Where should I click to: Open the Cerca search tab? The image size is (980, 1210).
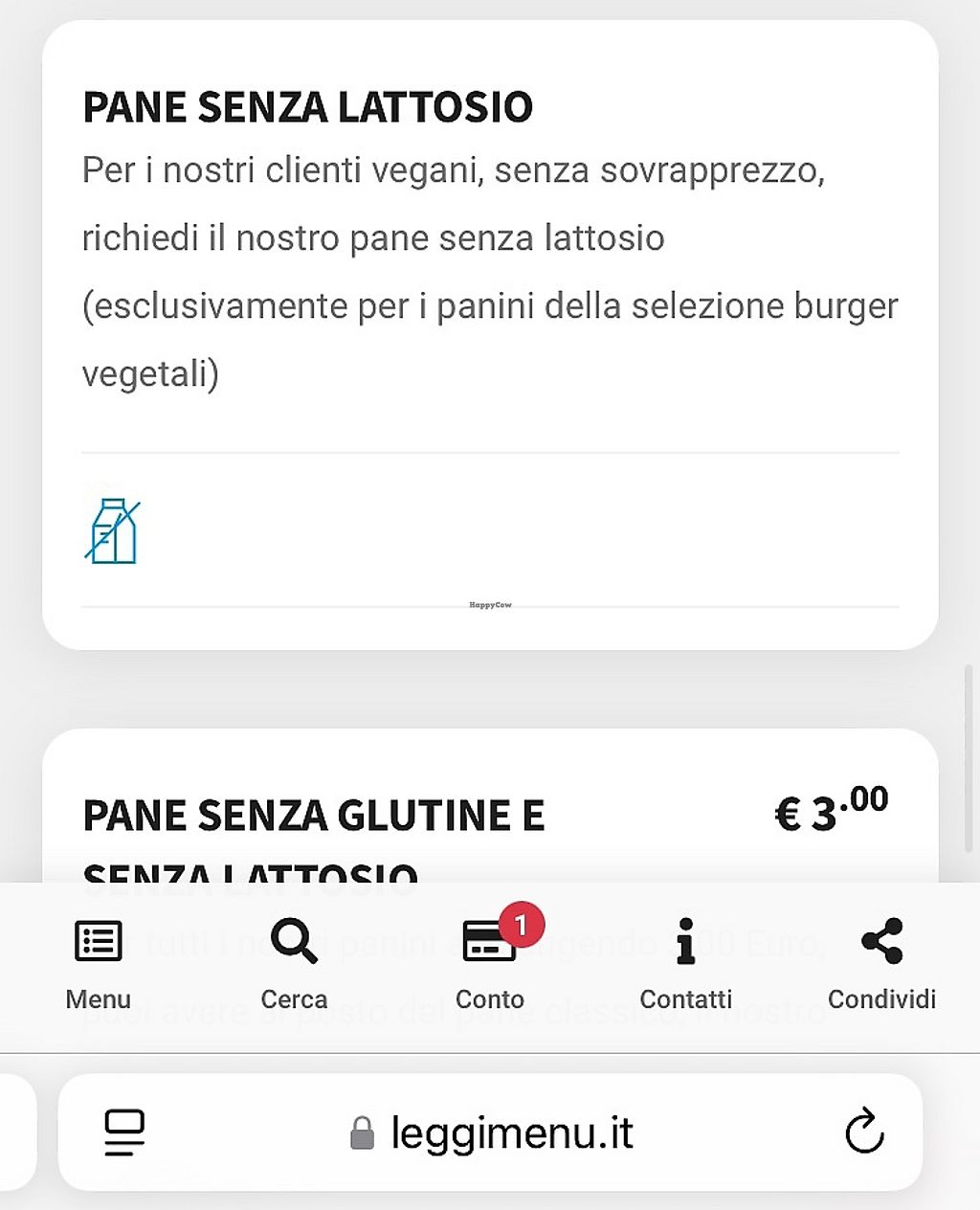coord(294,962)
